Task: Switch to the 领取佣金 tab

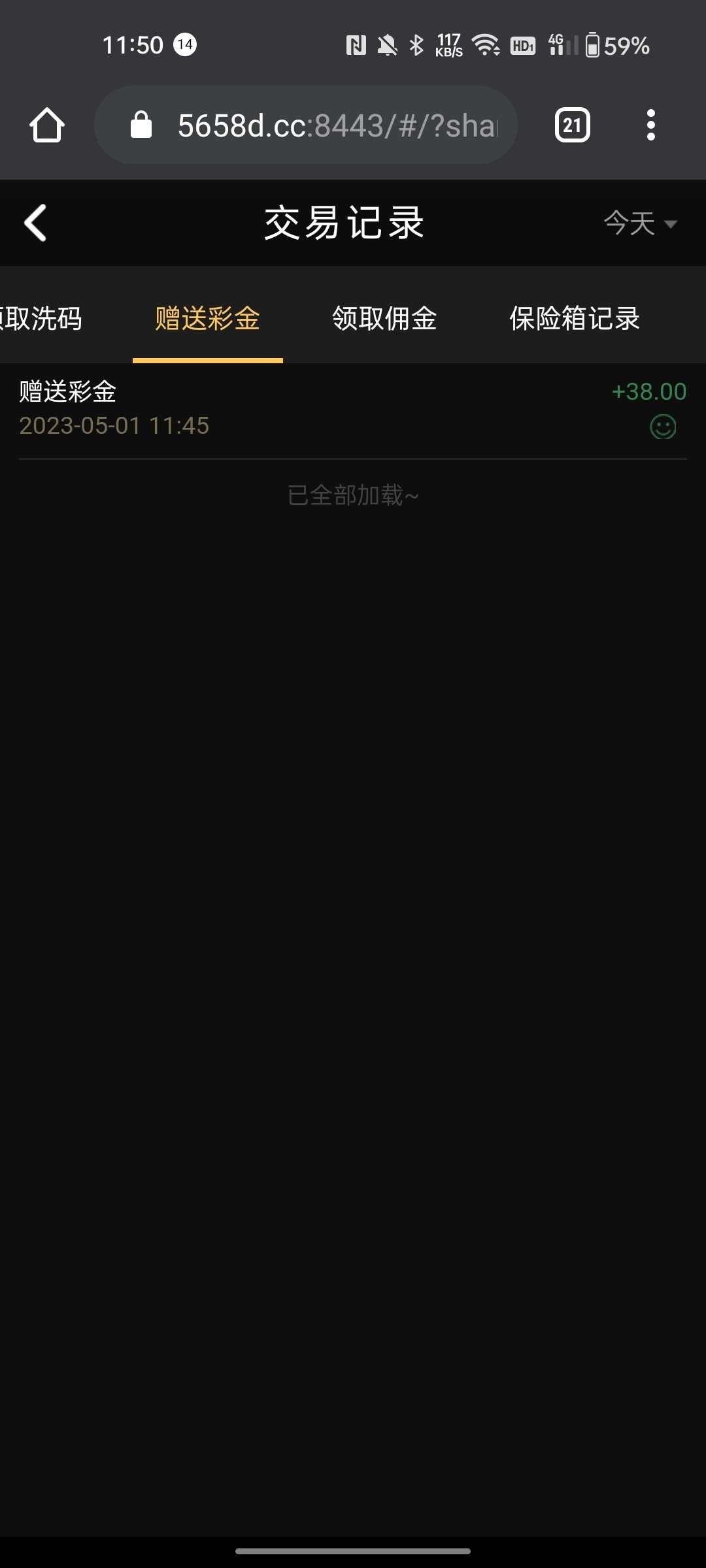Action: (384, 319)
